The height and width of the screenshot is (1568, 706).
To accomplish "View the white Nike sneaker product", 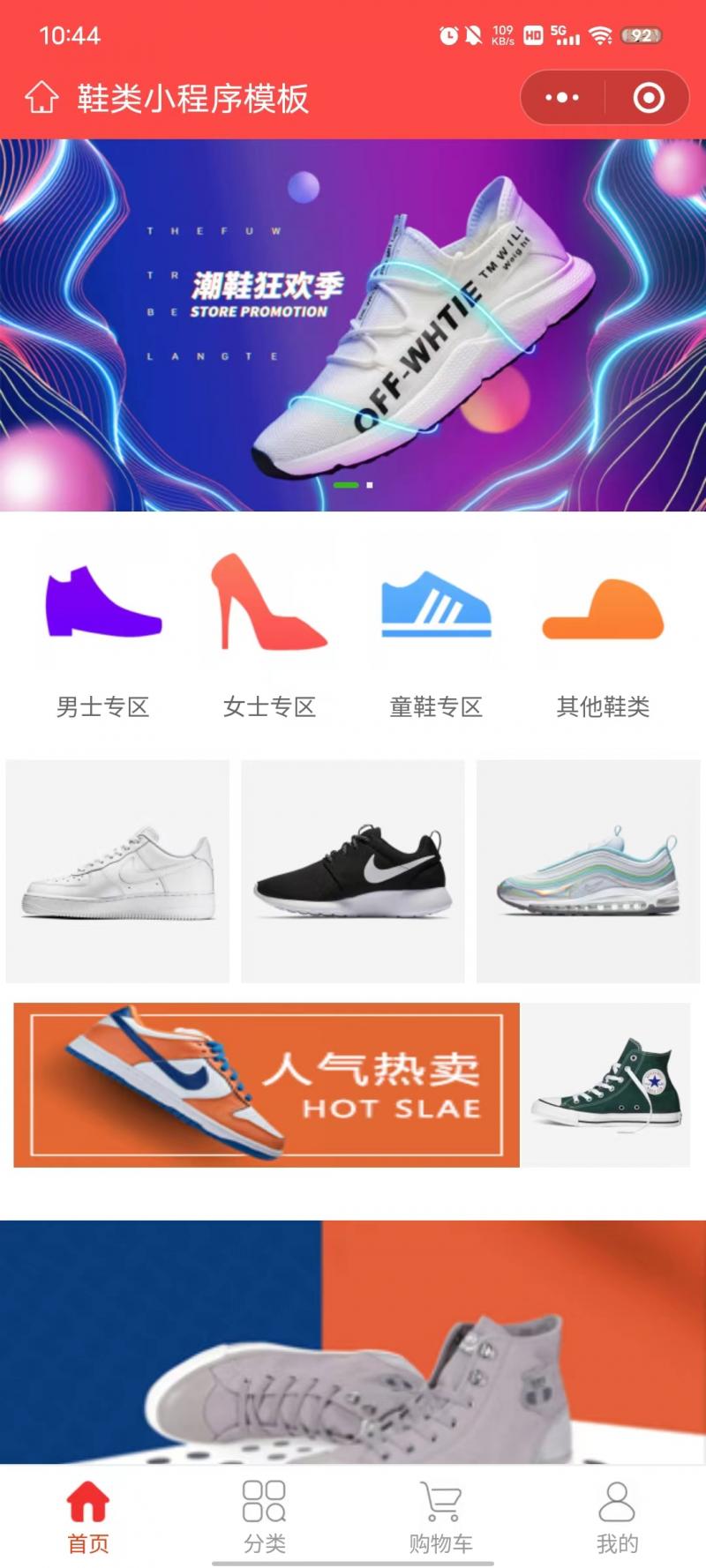I will pos(117,871).
